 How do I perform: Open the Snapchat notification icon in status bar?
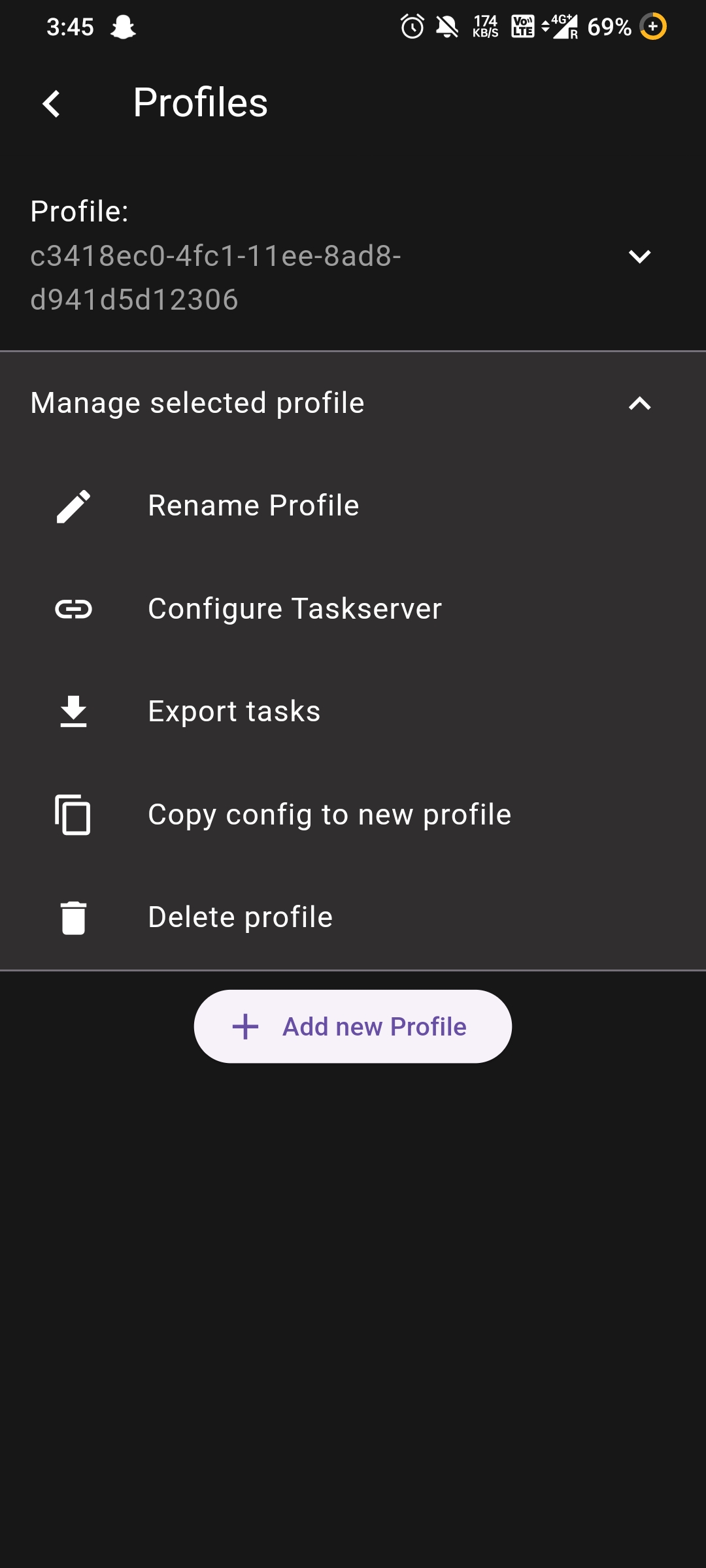(125, 26)
